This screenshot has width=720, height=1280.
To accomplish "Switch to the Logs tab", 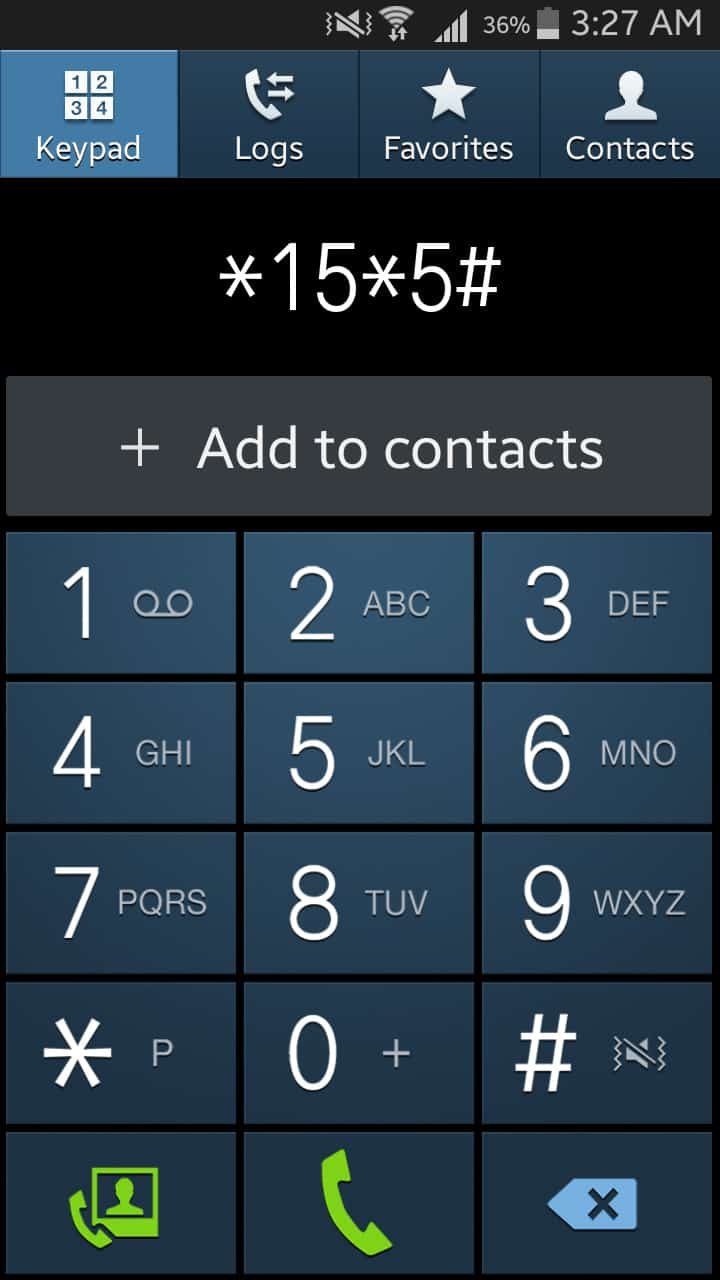I will click(269, 114).
